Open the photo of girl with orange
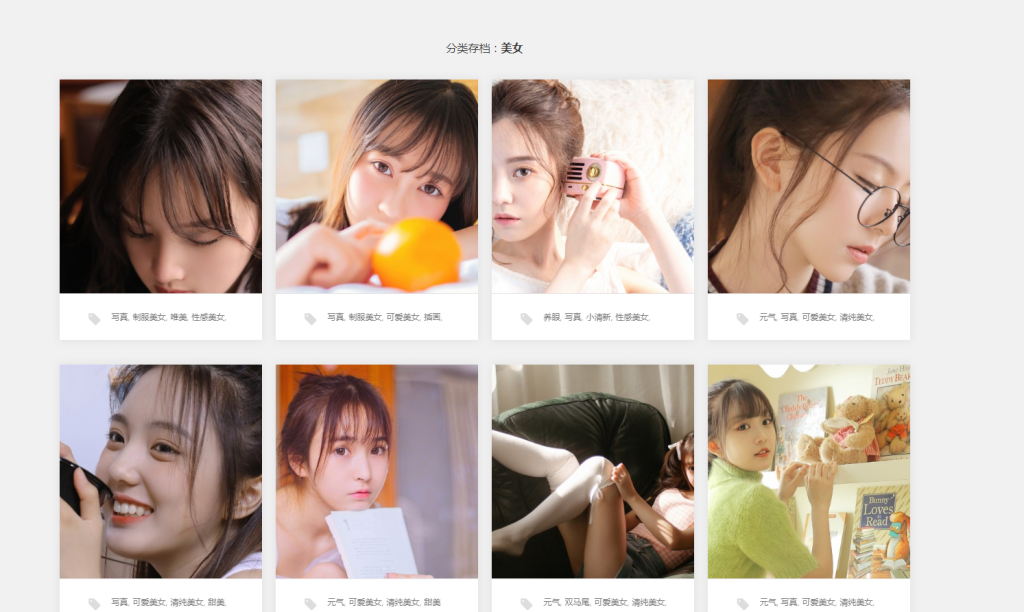Screen dimensions: 1024x612 pos(376,186)
